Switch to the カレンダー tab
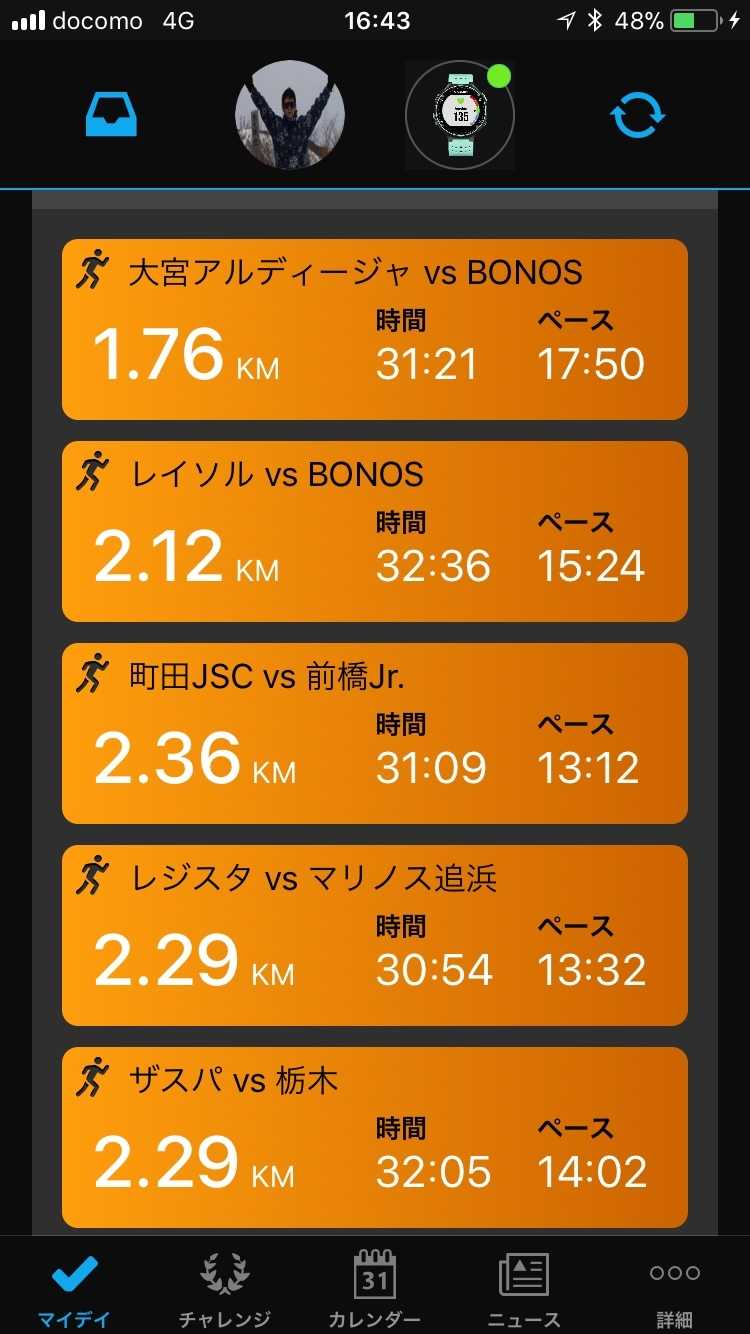The width and height of the screenshot is (750, 1334). tap(375, 1288)
